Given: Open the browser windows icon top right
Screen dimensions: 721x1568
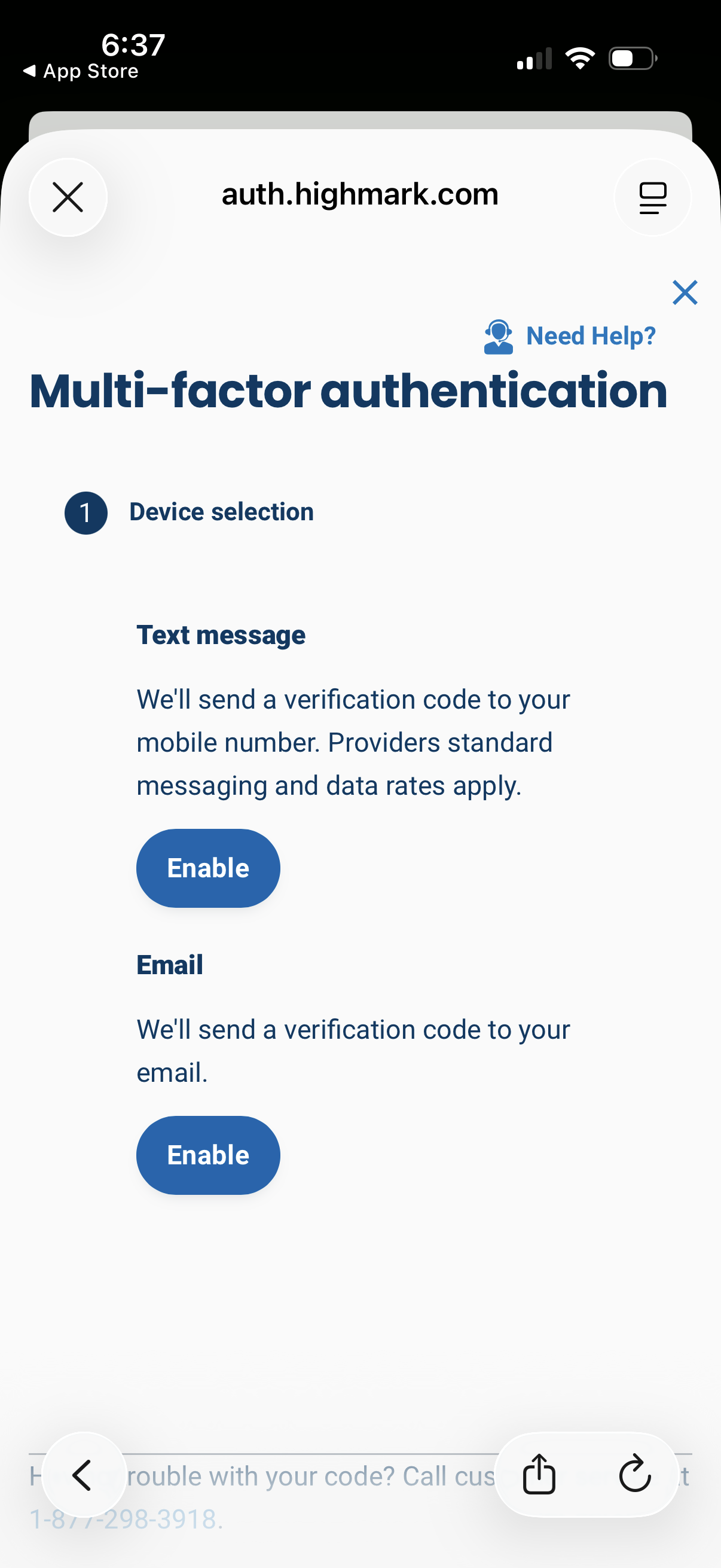Looking at the screenshot, I should click(x=652, y=197).
